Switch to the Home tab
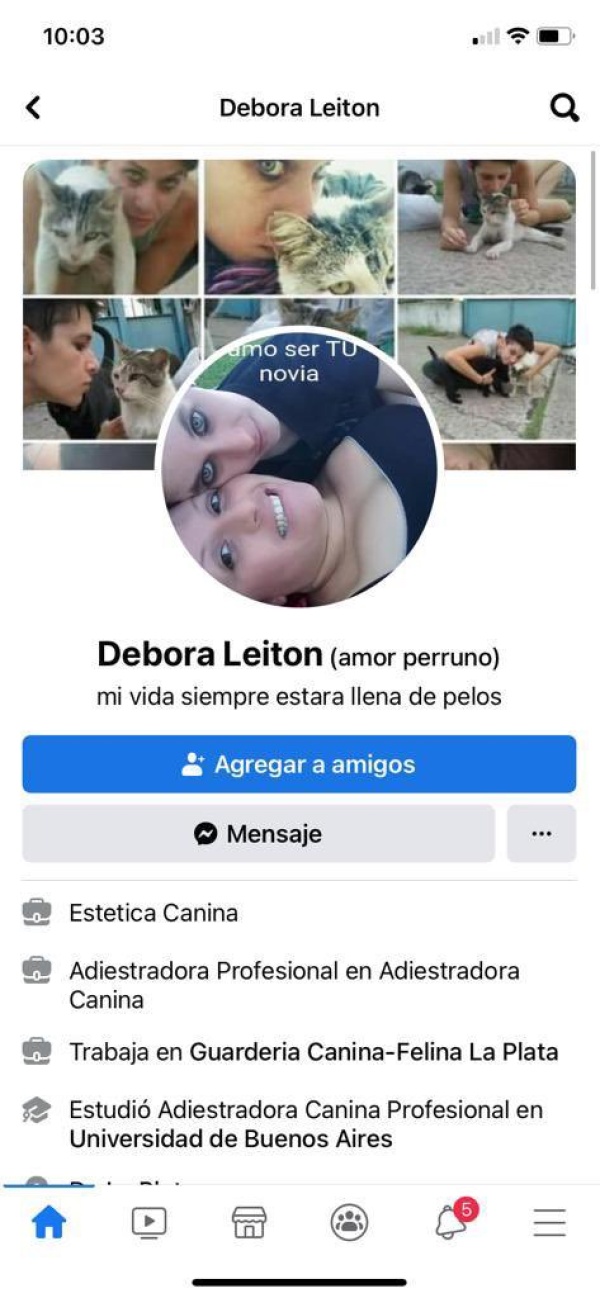The image size is (600, 1298). (x=48, y=1222)
